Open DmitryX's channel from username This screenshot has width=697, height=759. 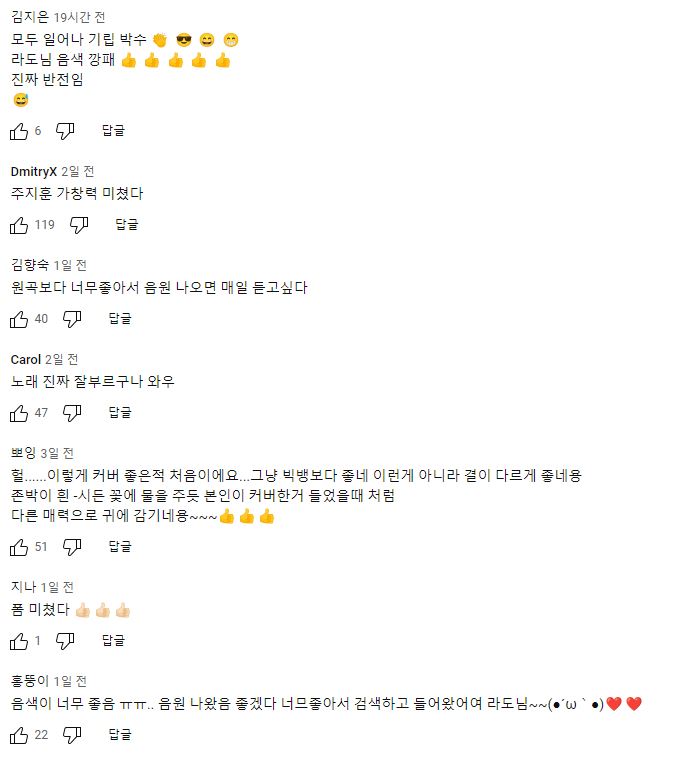coord(33,171)
